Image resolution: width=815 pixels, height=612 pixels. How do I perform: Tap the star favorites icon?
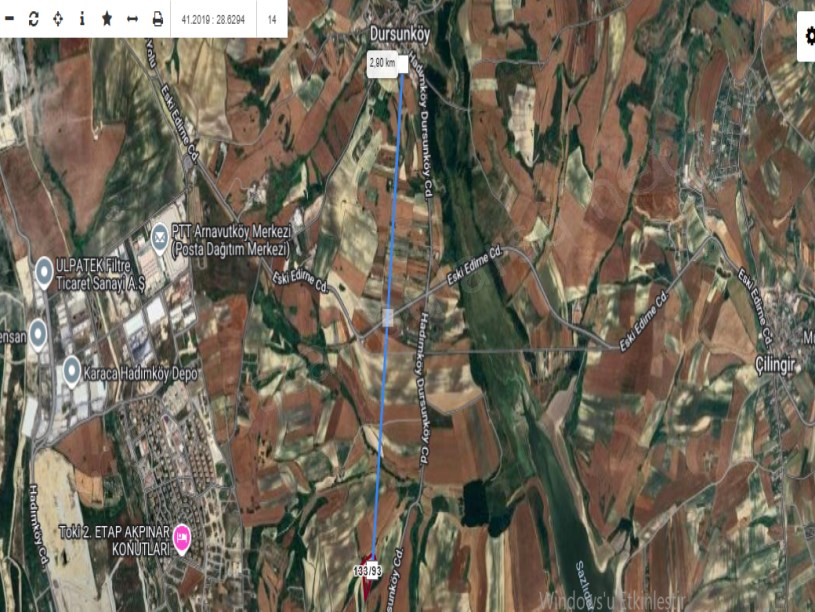[107, 19]
